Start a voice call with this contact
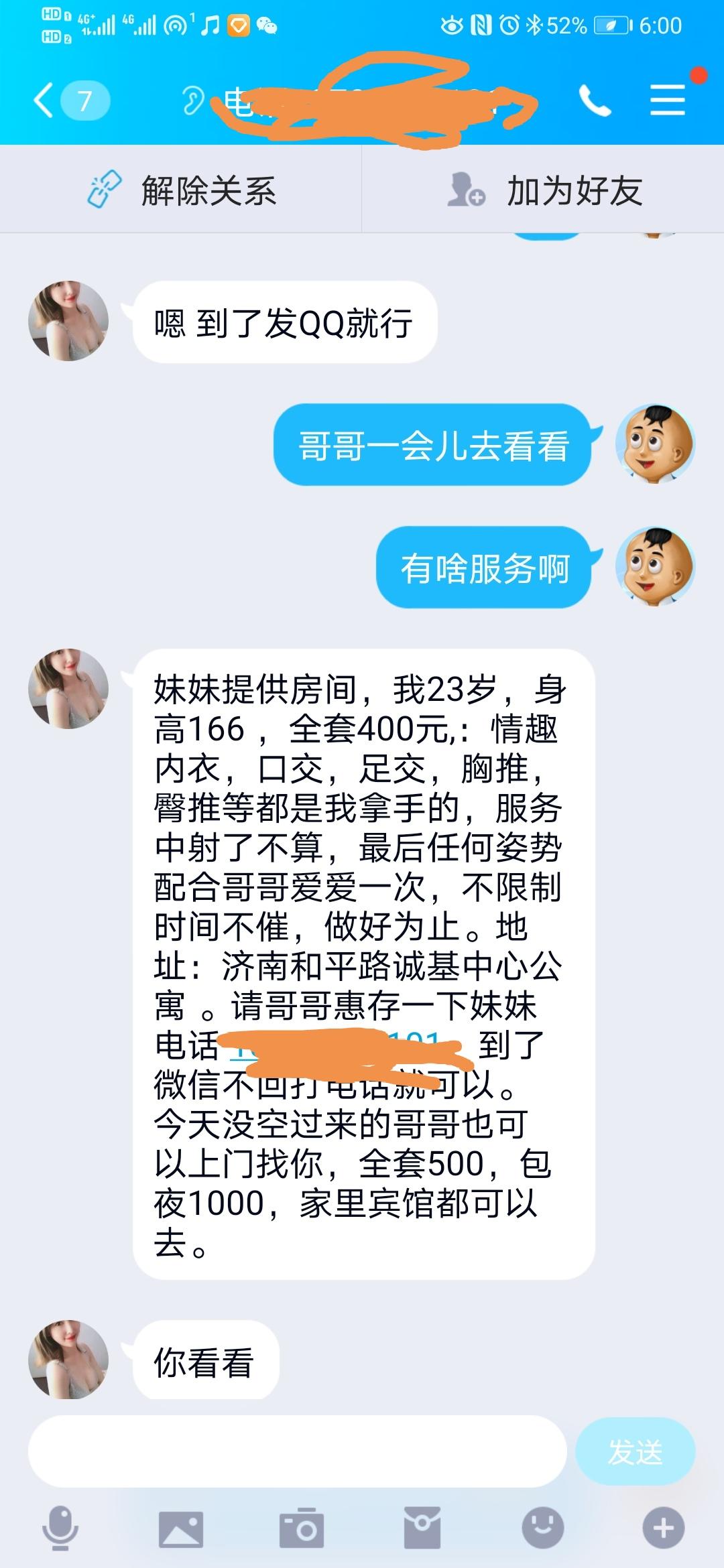This screenshot has width=724, height=1568. pyautogui.click(x=594, y=101)
